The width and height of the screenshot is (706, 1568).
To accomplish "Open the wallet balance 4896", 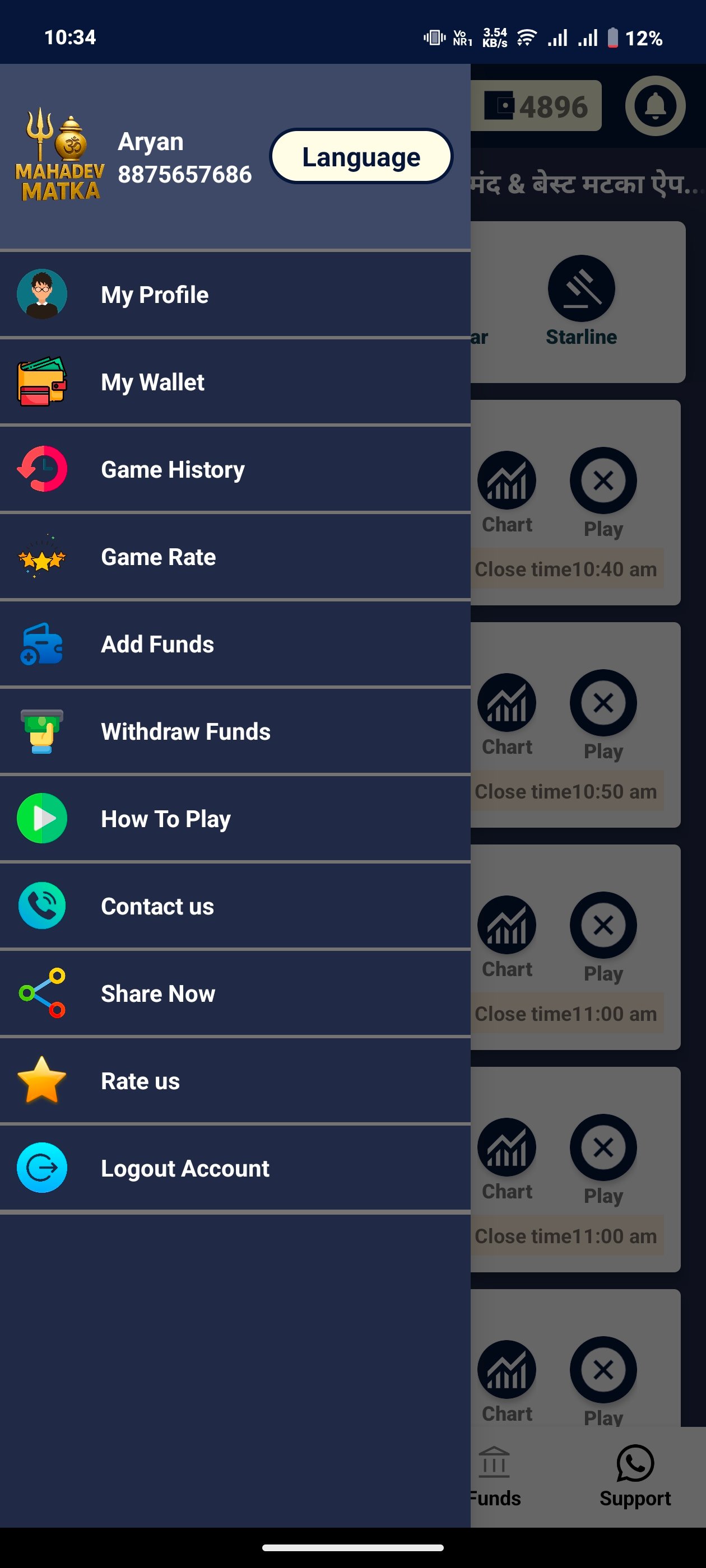I will (537, 106).
